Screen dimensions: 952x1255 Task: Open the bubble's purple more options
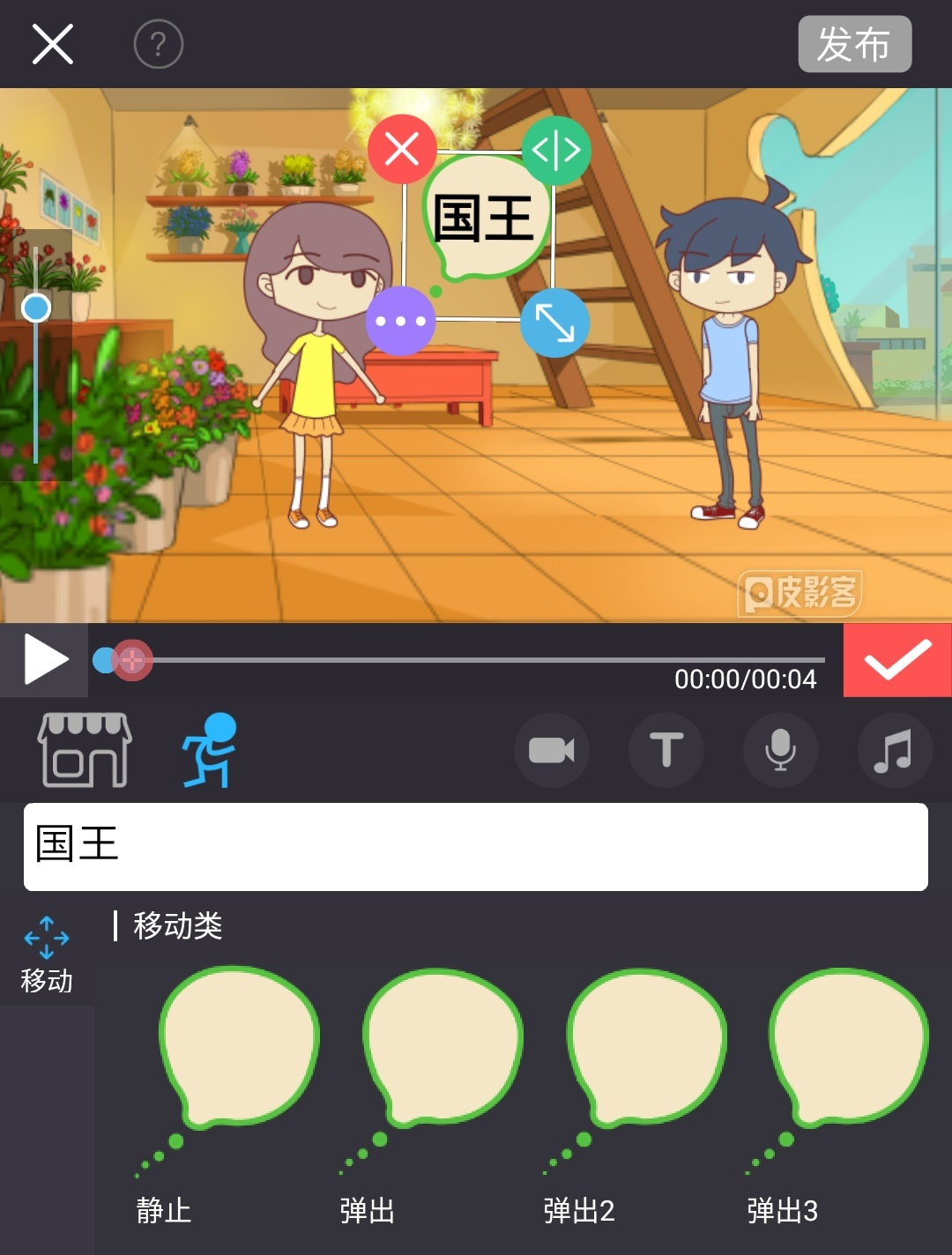coord(400,321)
